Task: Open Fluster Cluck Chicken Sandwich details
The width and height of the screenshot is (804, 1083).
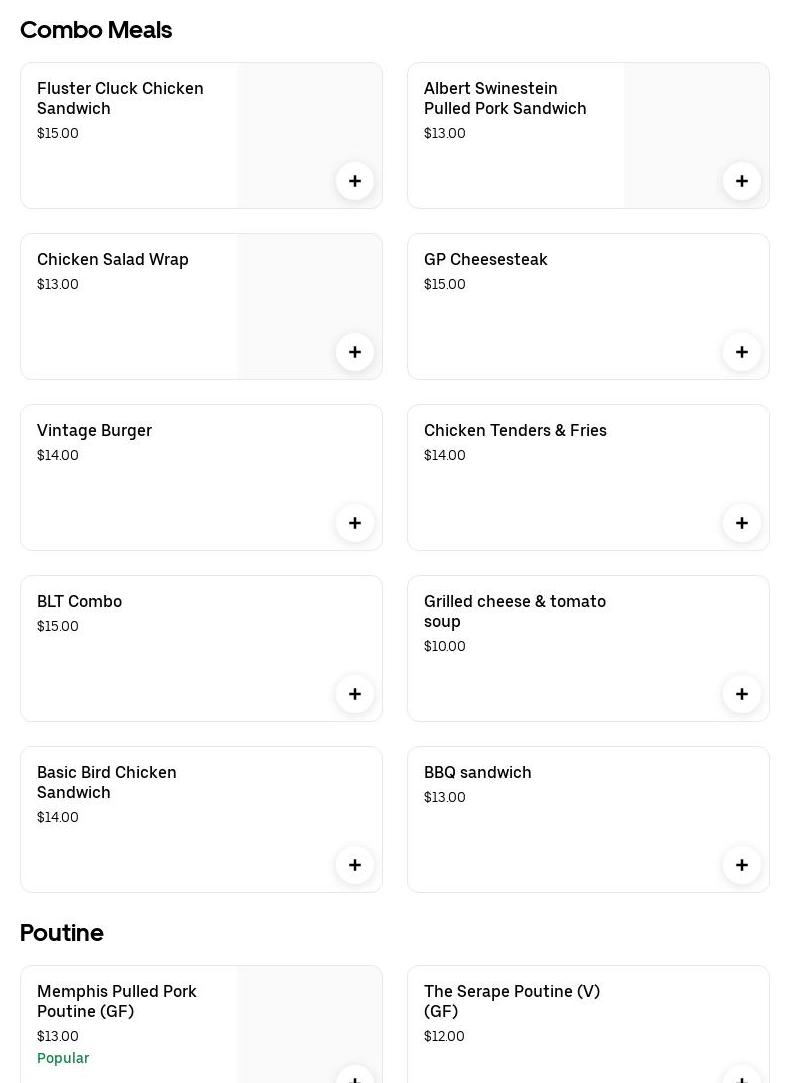Action: click(120, 98)
